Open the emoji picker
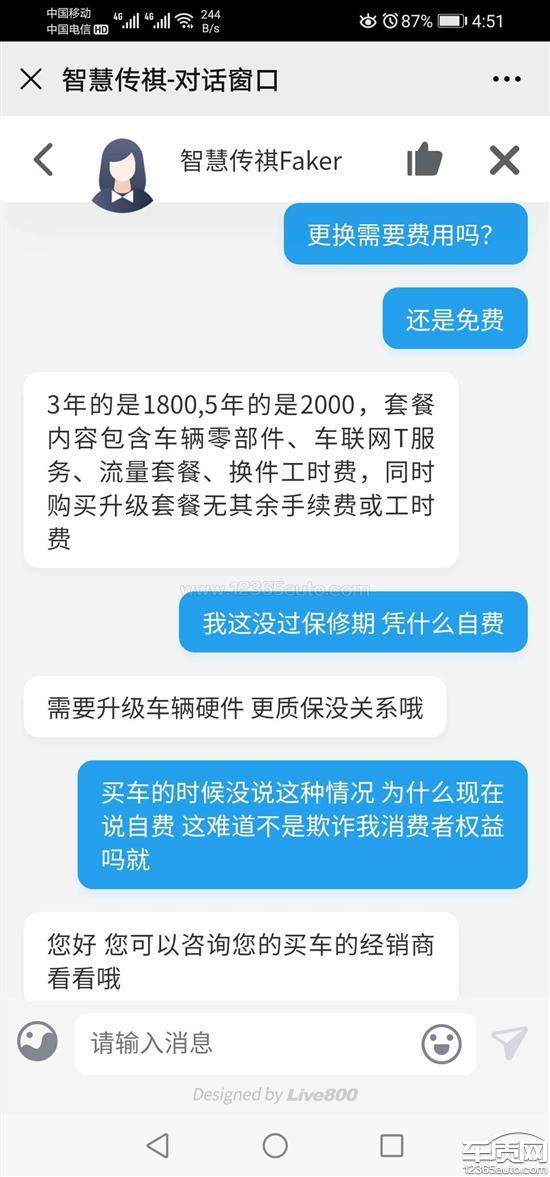This screenshot has height=1177, width=550. (441, 1043)
